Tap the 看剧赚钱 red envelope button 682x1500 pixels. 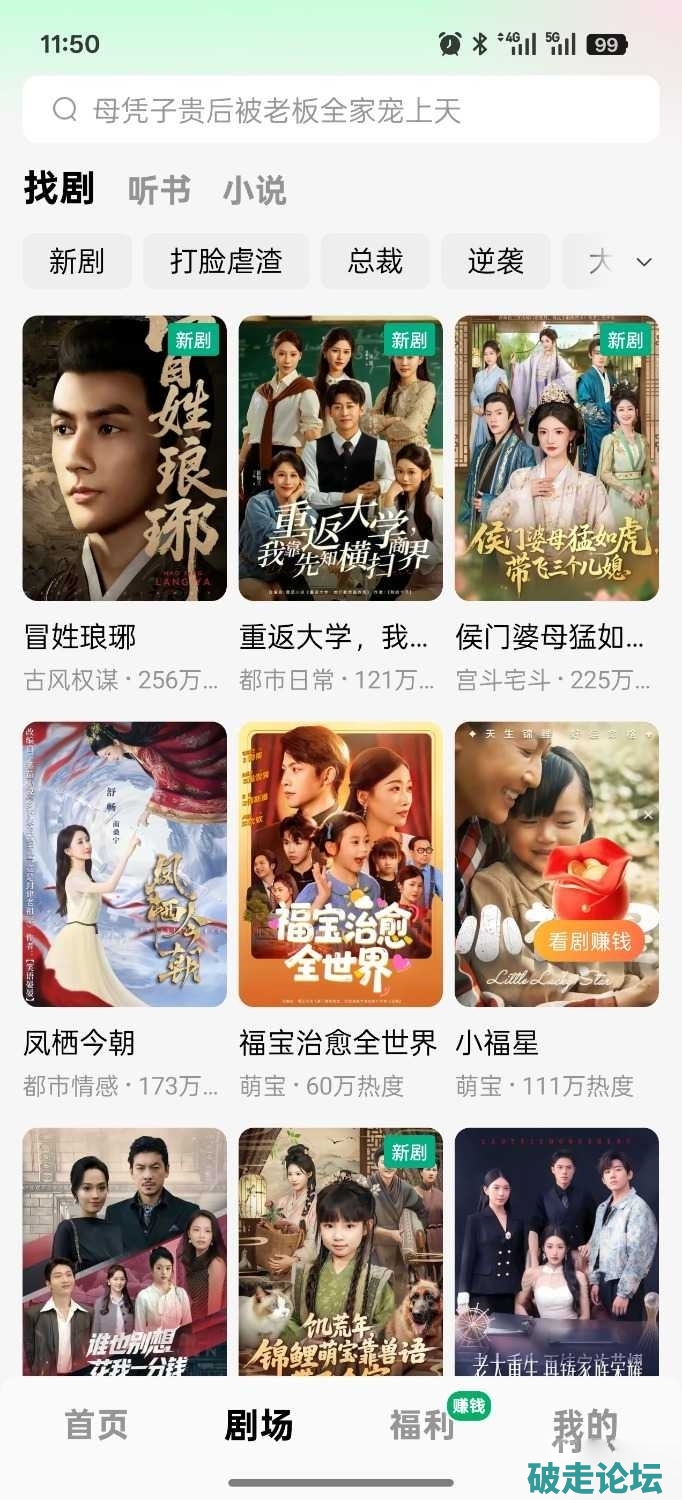click(590, 940)
